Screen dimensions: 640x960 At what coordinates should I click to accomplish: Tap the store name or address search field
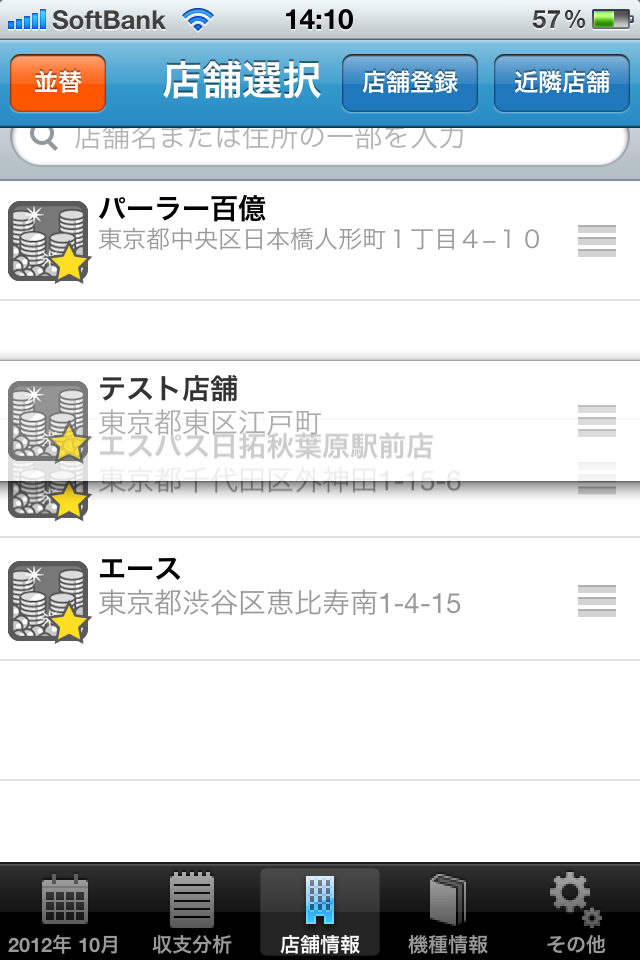click(x=320, y=140)
